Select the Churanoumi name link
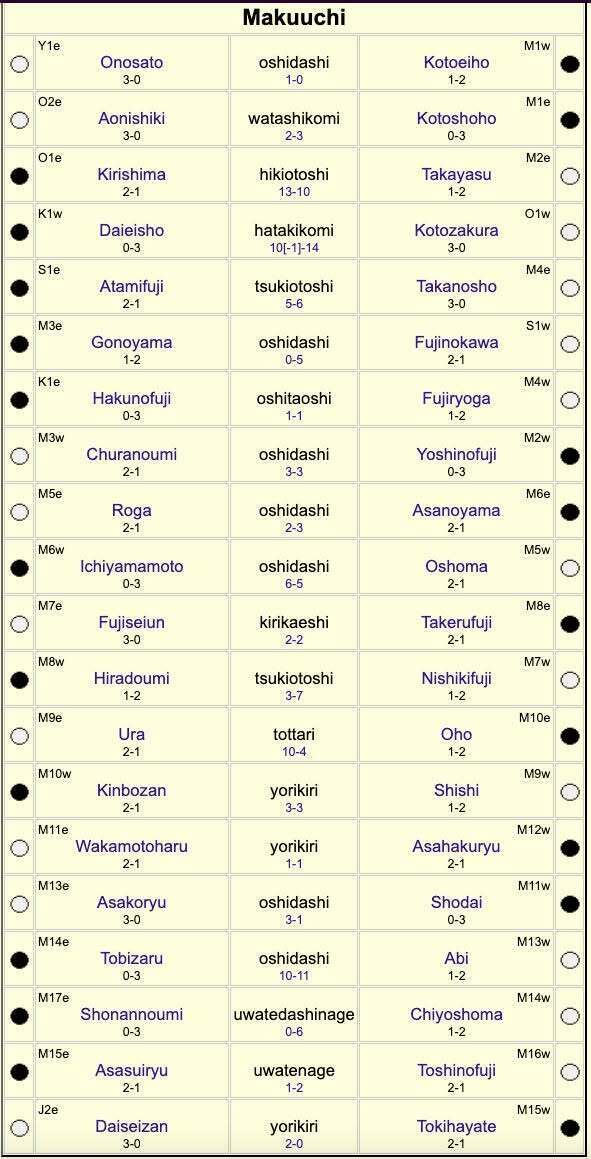591x1159 pixels. pos(131,455)
